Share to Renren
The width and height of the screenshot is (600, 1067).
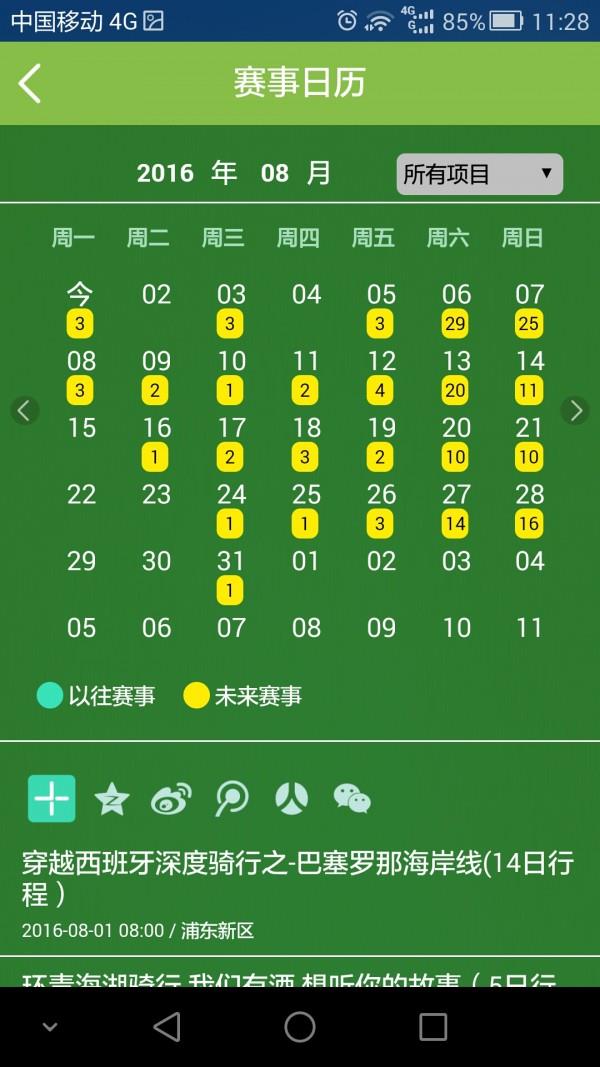click(292, 798)
